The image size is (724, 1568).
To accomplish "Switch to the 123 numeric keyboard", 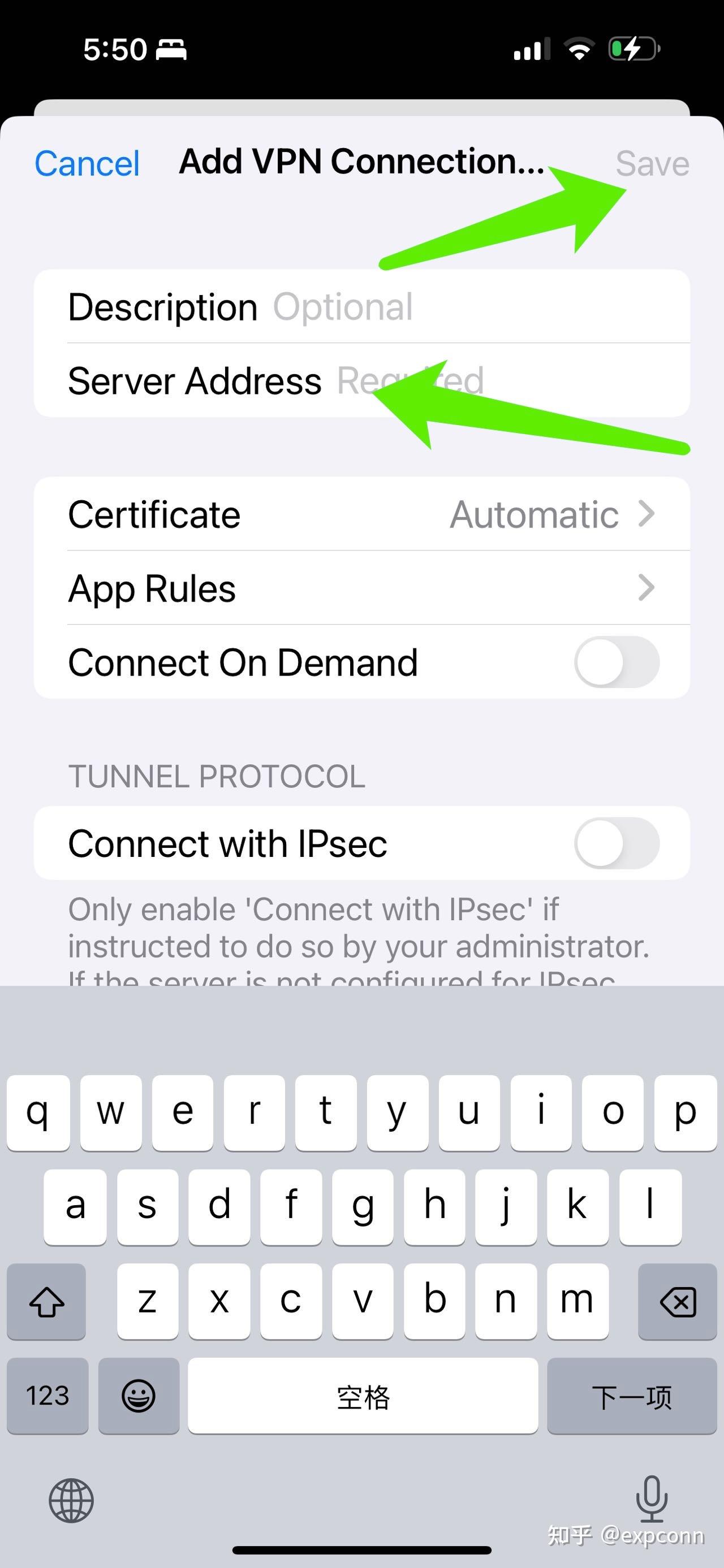I will pyautogui.click(x=47, y=1397).
